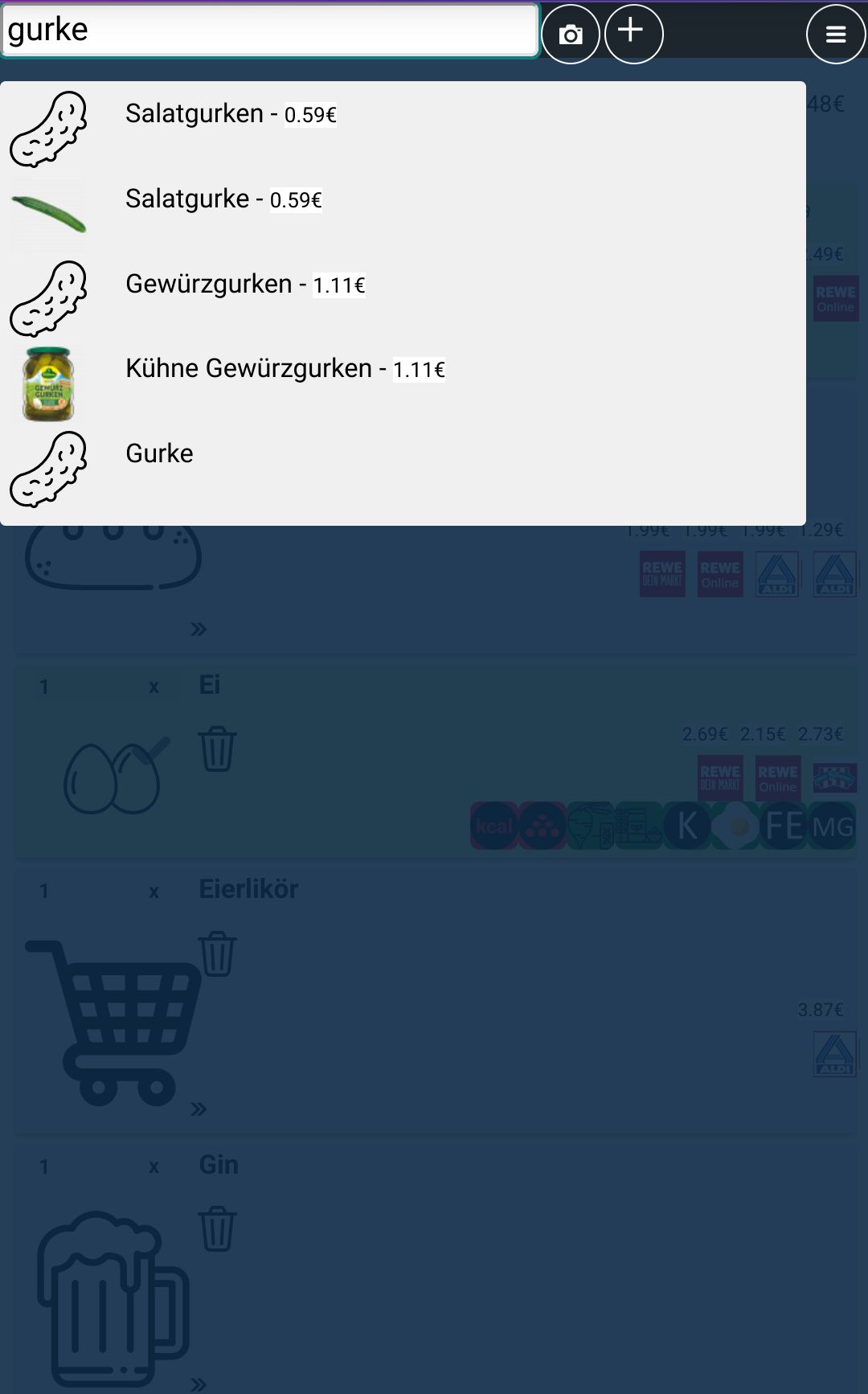The width and height of the screenshot is (868, 1394).
Task: Remove Eierlikör from the list
Action: click(x=217, y=953)
